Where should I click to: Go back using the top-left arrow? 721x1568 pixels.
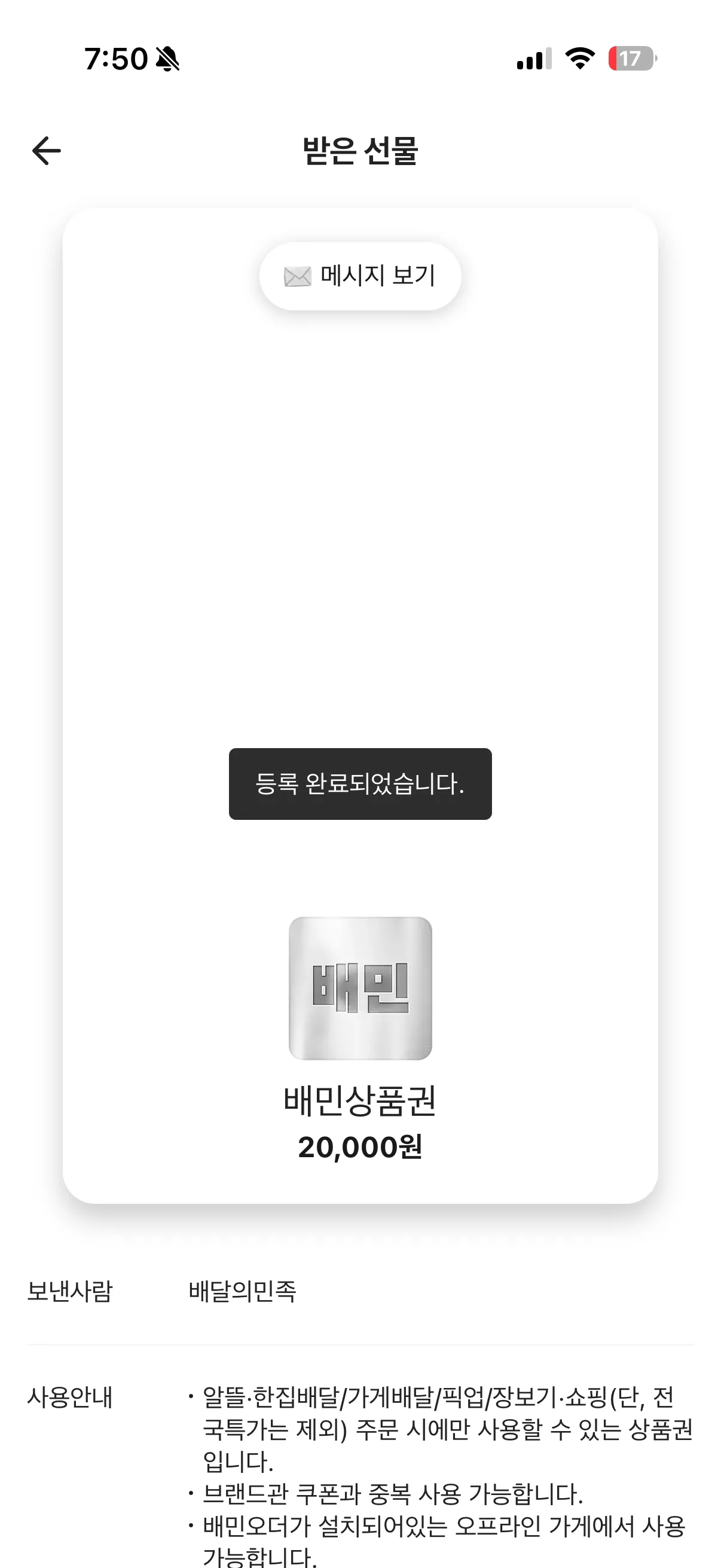point(46,151)
